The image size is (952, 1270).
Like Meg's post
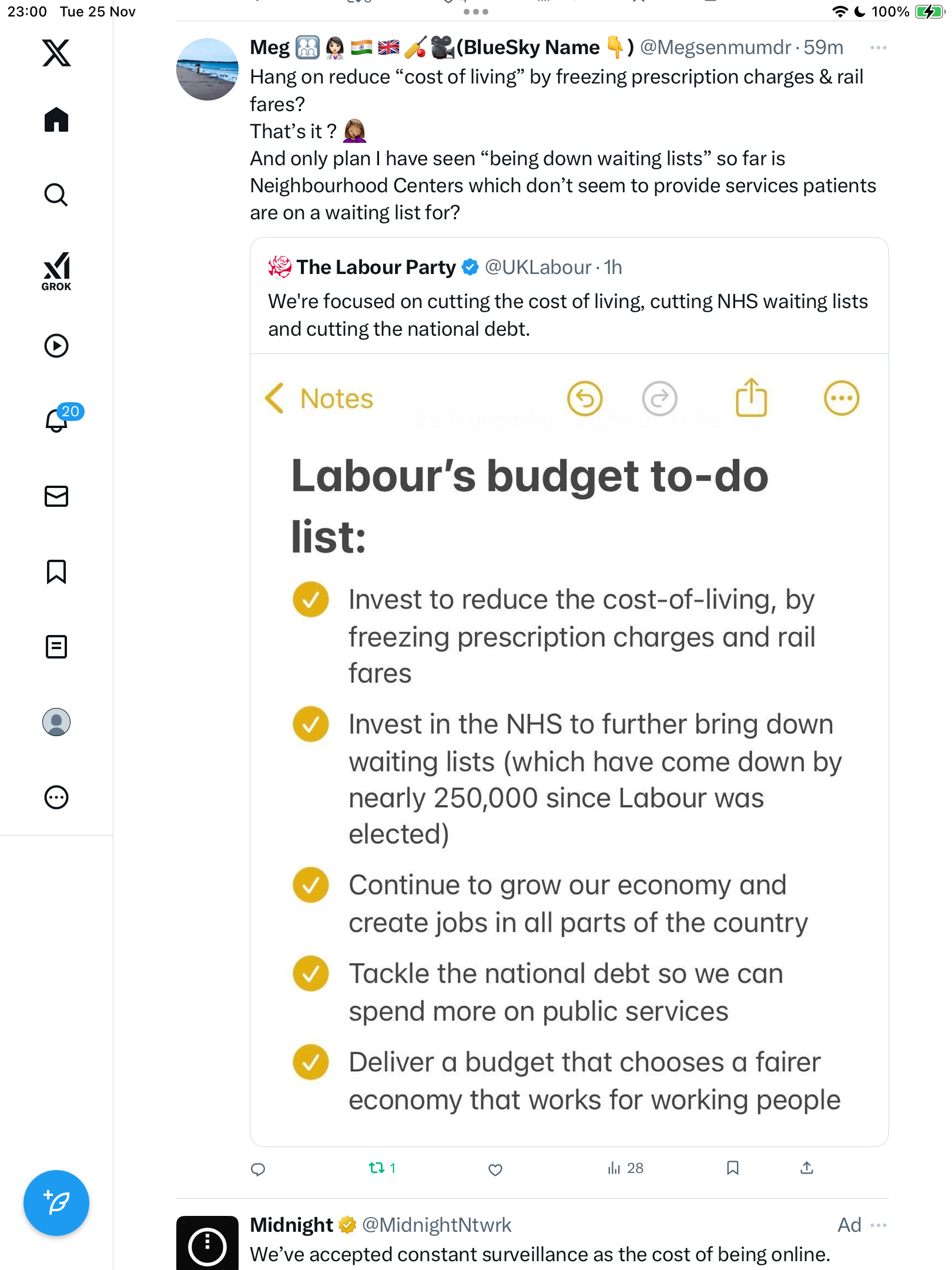point(495,1169)
